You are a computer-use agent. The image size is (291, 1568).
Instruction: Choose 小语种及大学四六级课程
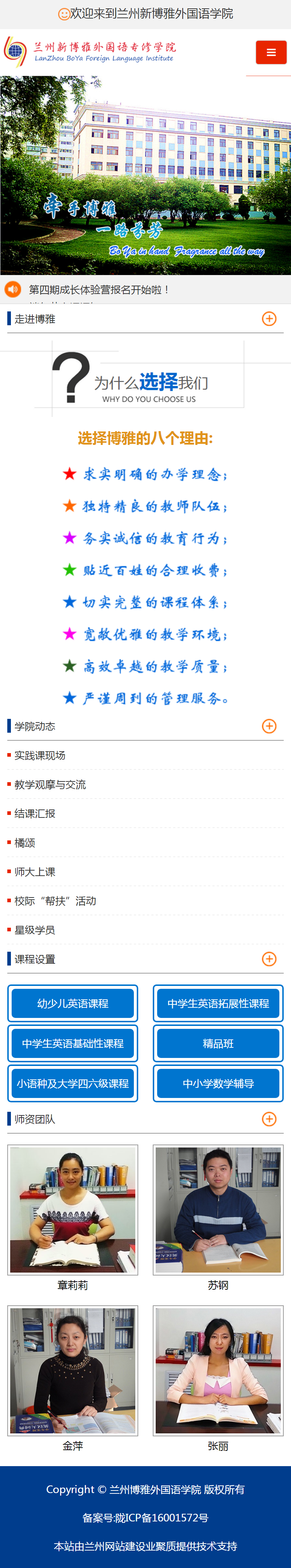(x=72, y=1083)
